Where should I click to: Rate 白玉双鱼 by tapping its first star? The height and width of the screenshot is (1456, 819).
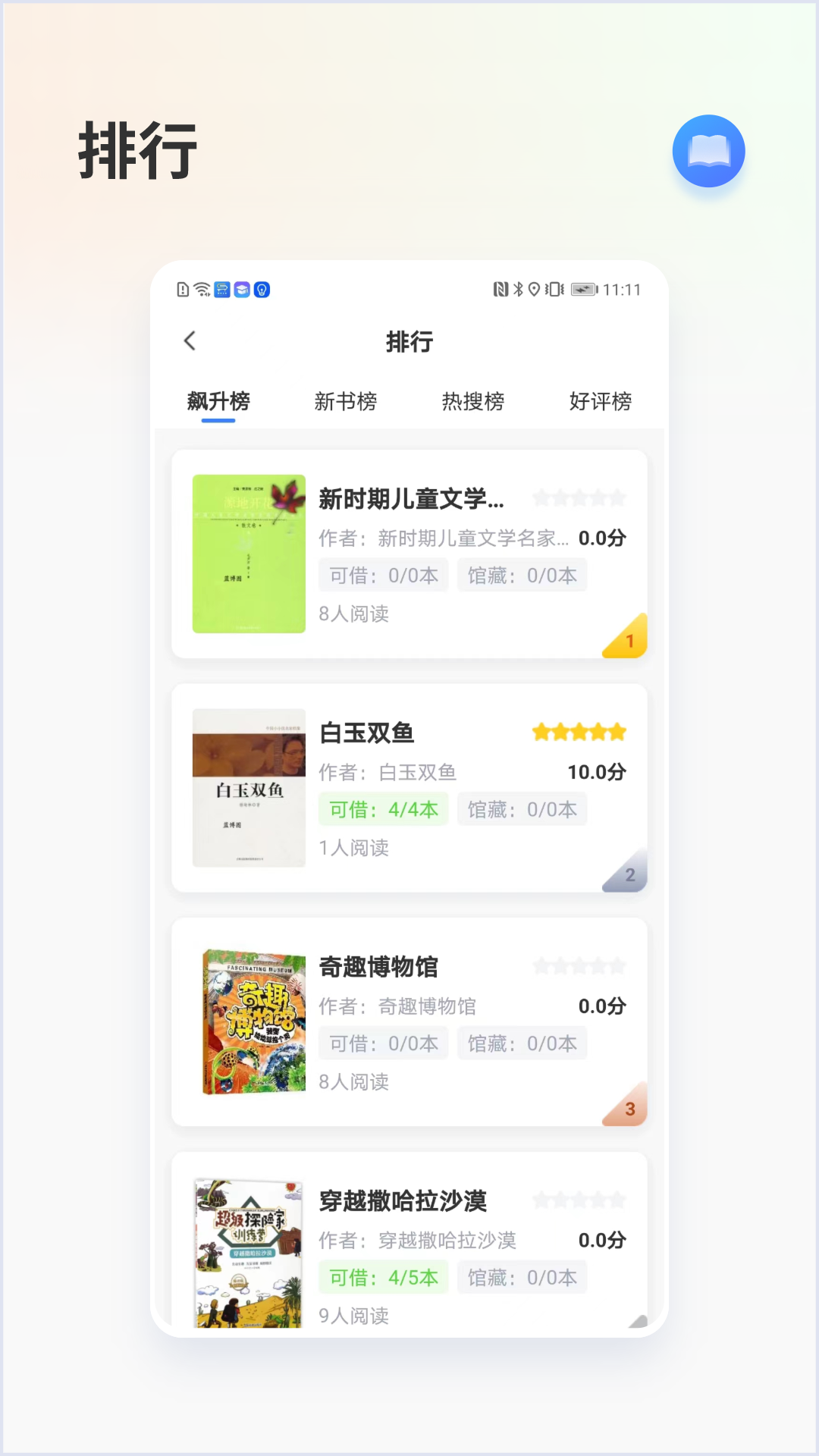pyautogui.click(x=541, y=731)
